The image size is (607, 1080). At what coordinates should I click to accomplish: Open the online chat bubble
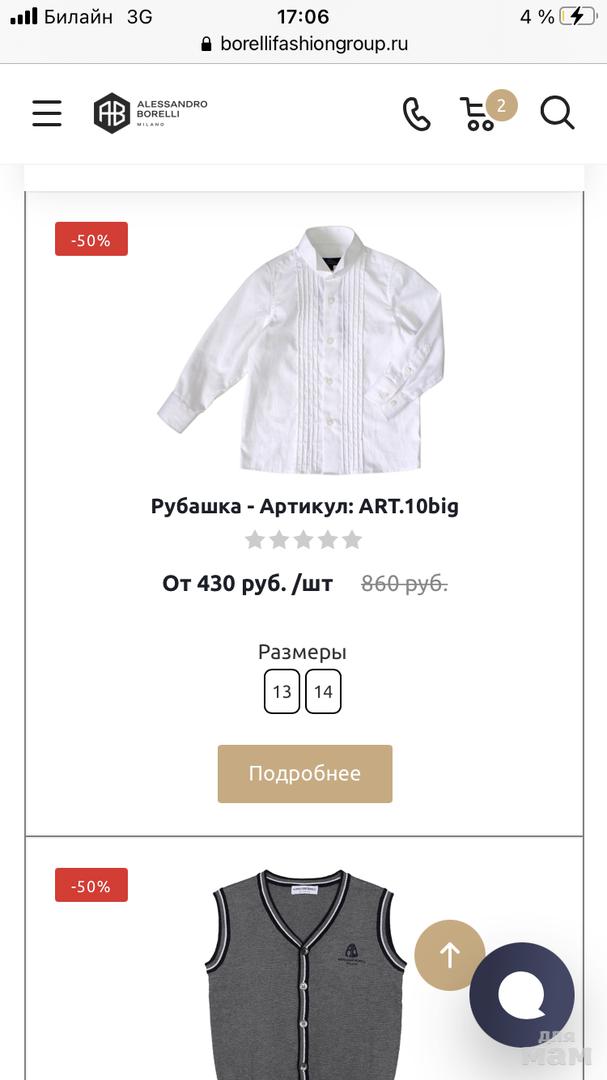[522, 994]
